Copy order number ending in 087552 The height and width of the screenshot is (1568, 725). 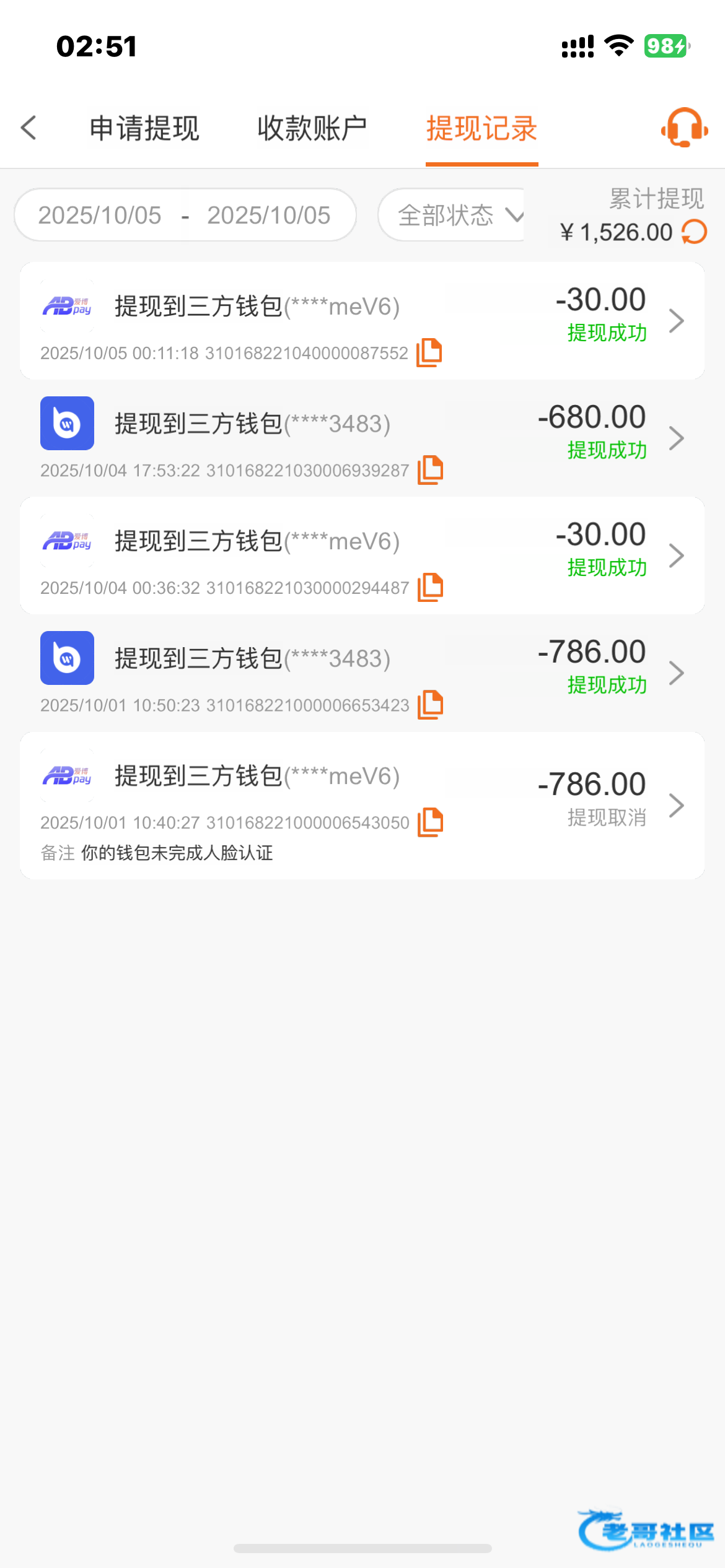pos(429,352)
